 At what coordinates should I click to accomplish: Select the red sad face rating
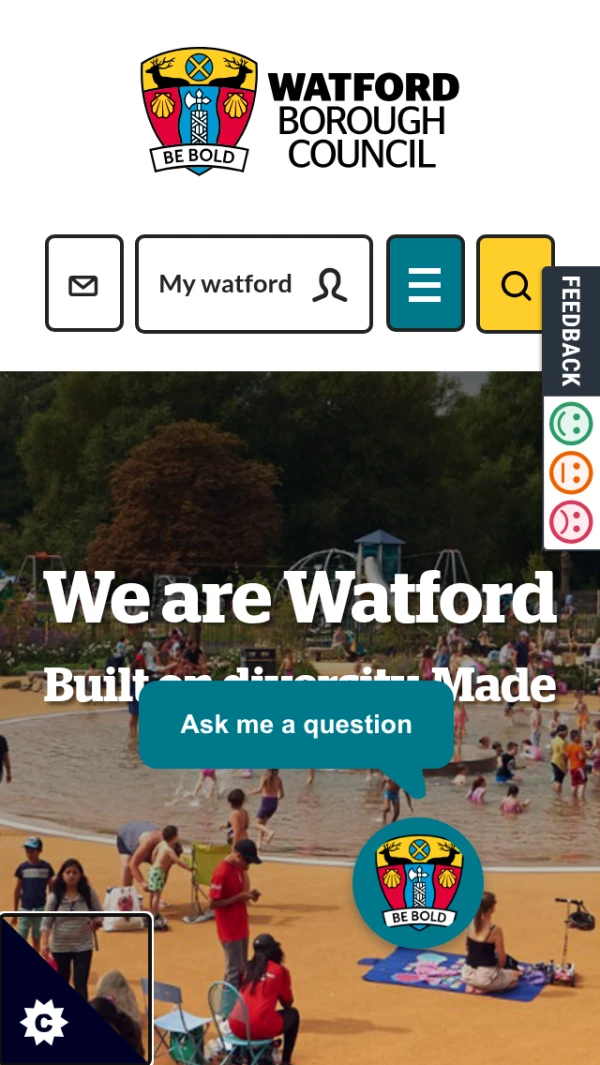[x=571, y=522]
